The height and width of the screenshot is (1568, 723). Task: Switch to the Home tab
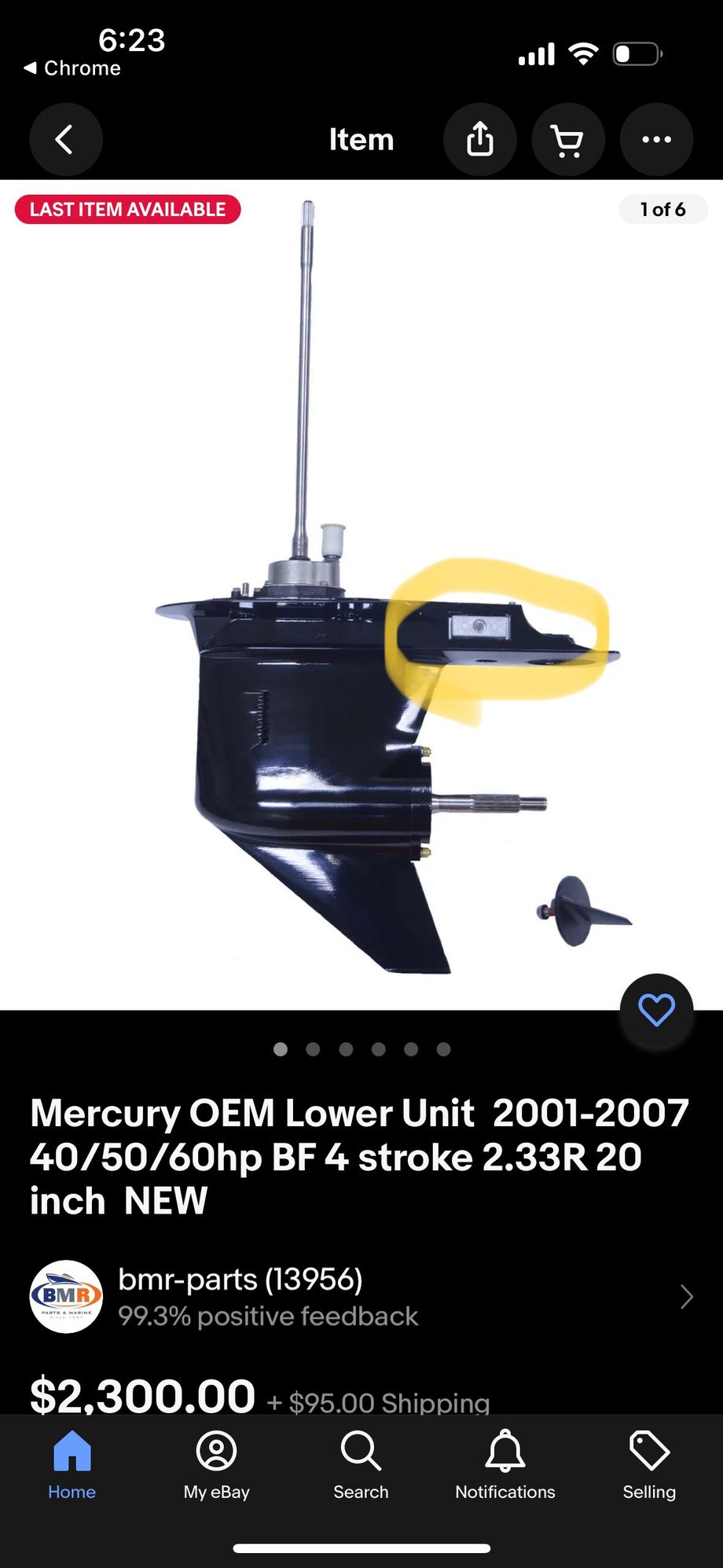point(72,1466)
